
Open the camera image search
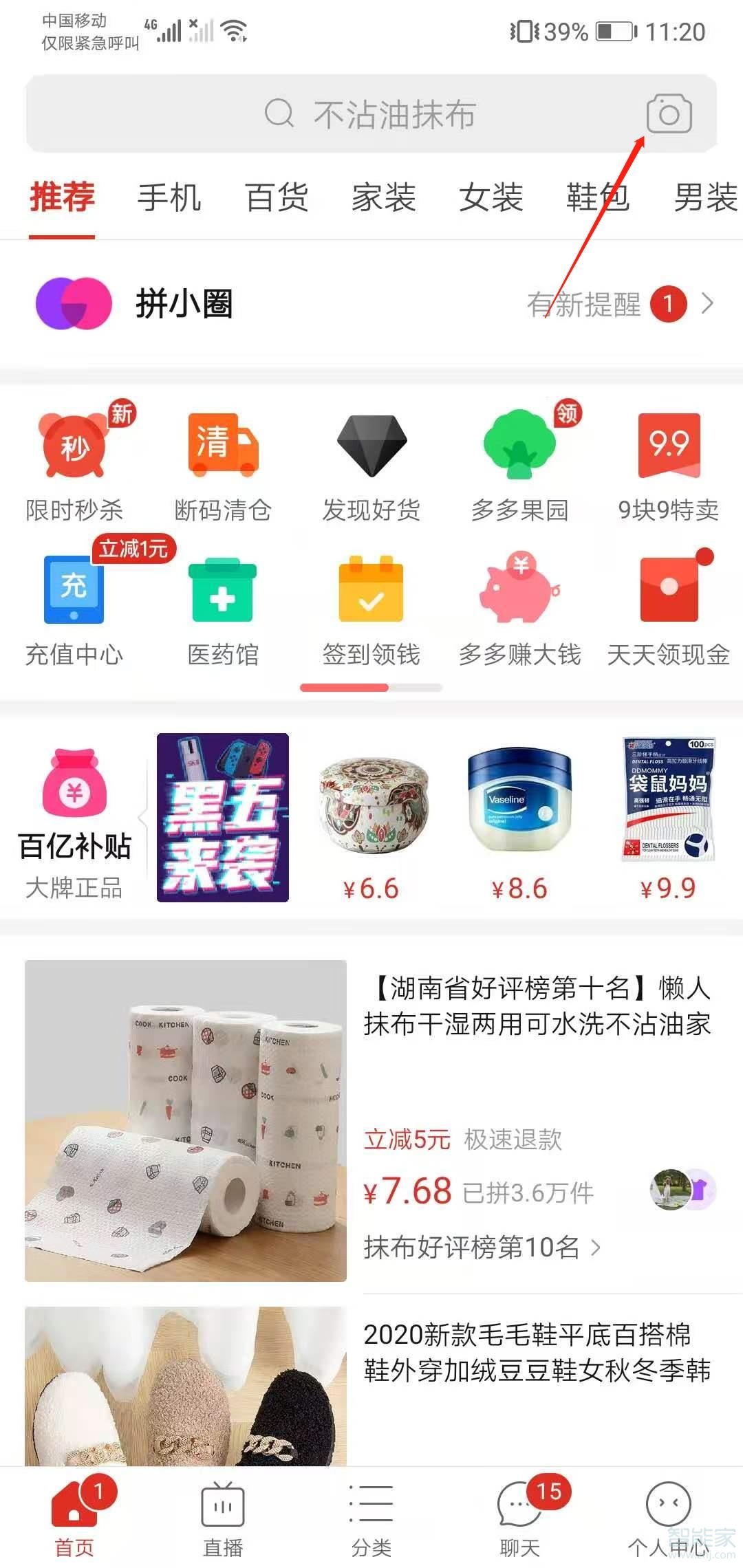tap(671, 116)
